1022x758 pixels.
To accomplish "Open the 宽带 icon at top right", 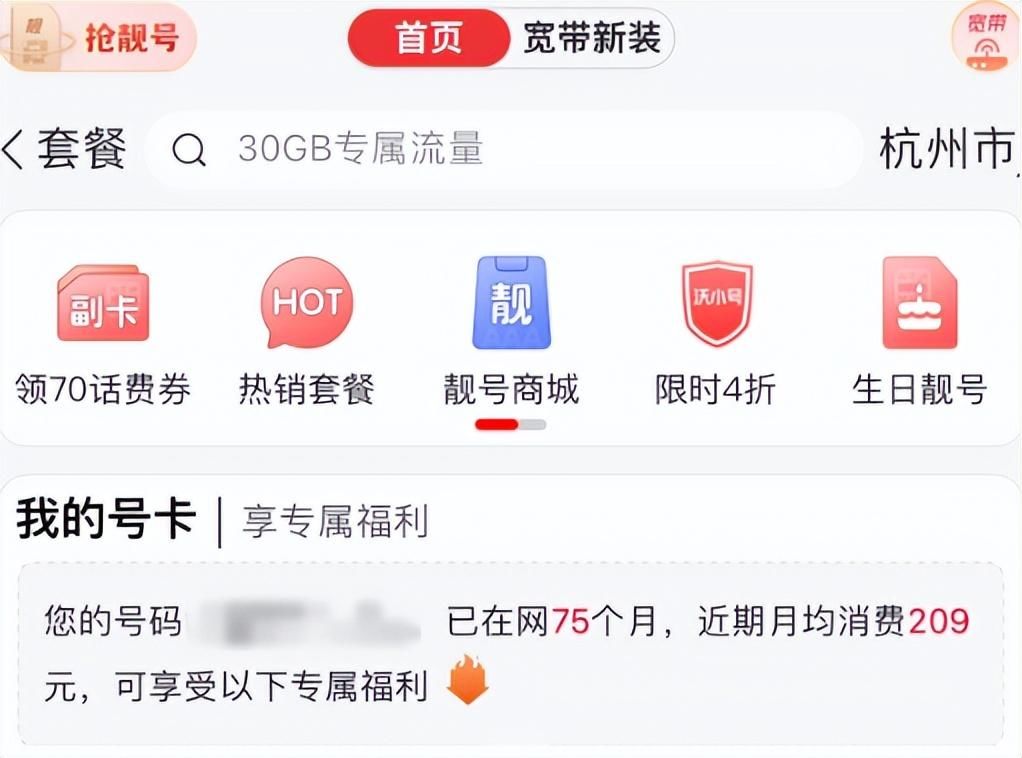I will point(985,36).
